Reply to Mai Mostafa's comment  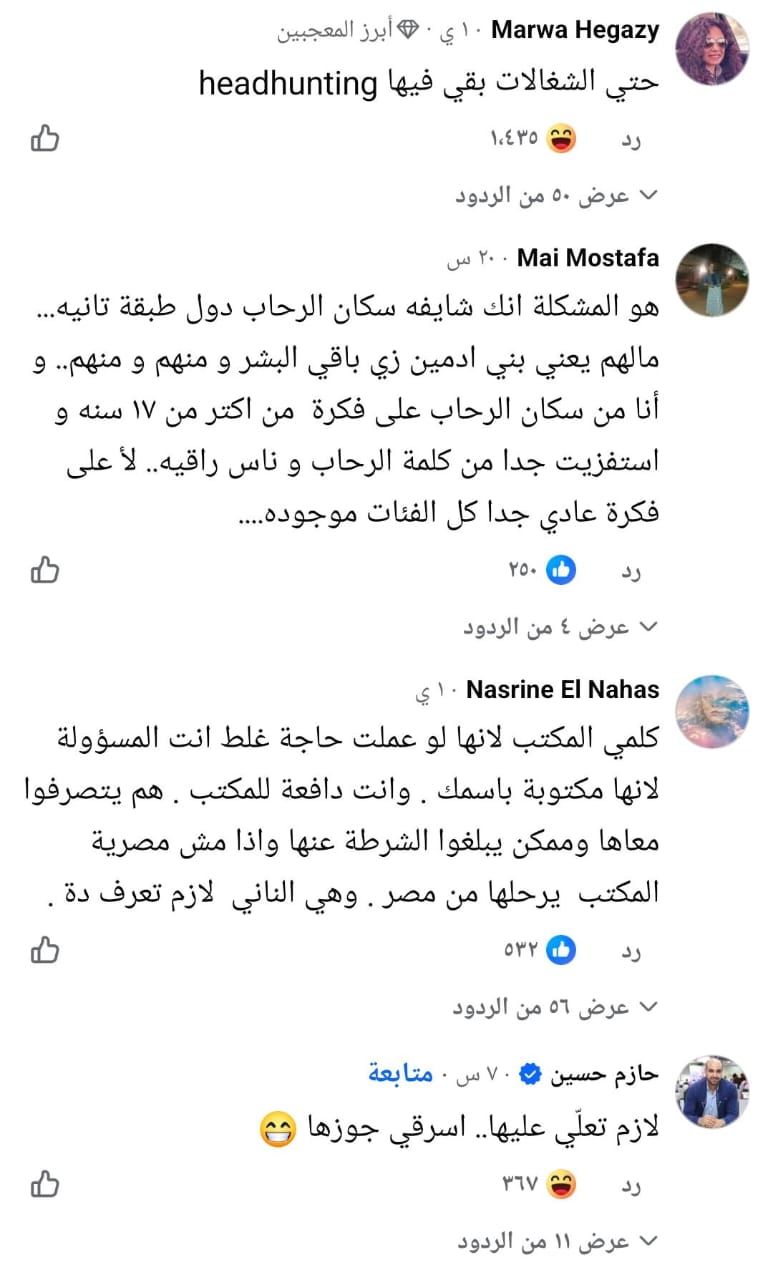pos(630,571)
